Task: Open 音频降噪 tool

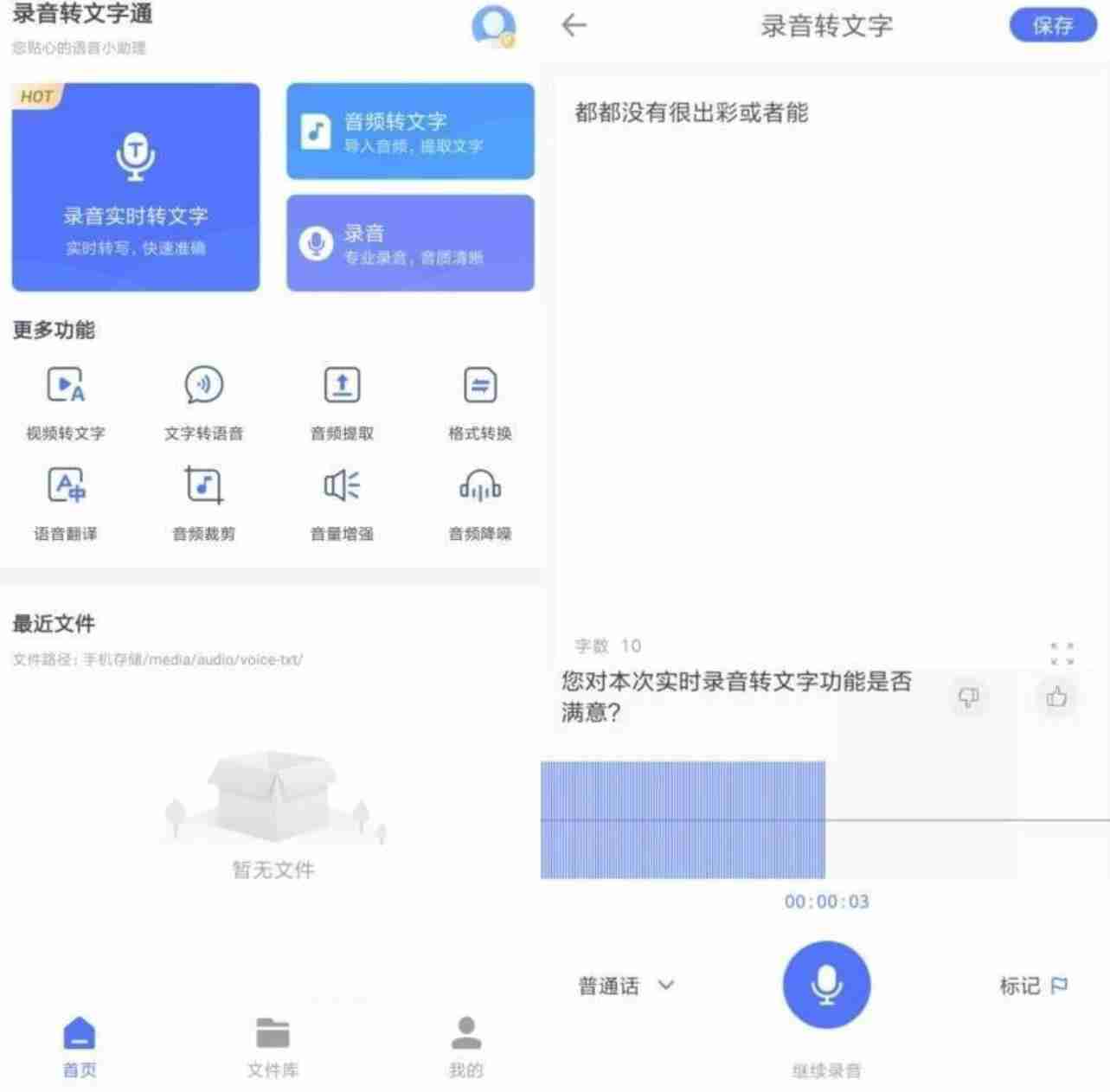Action: (x=480, y=504)
